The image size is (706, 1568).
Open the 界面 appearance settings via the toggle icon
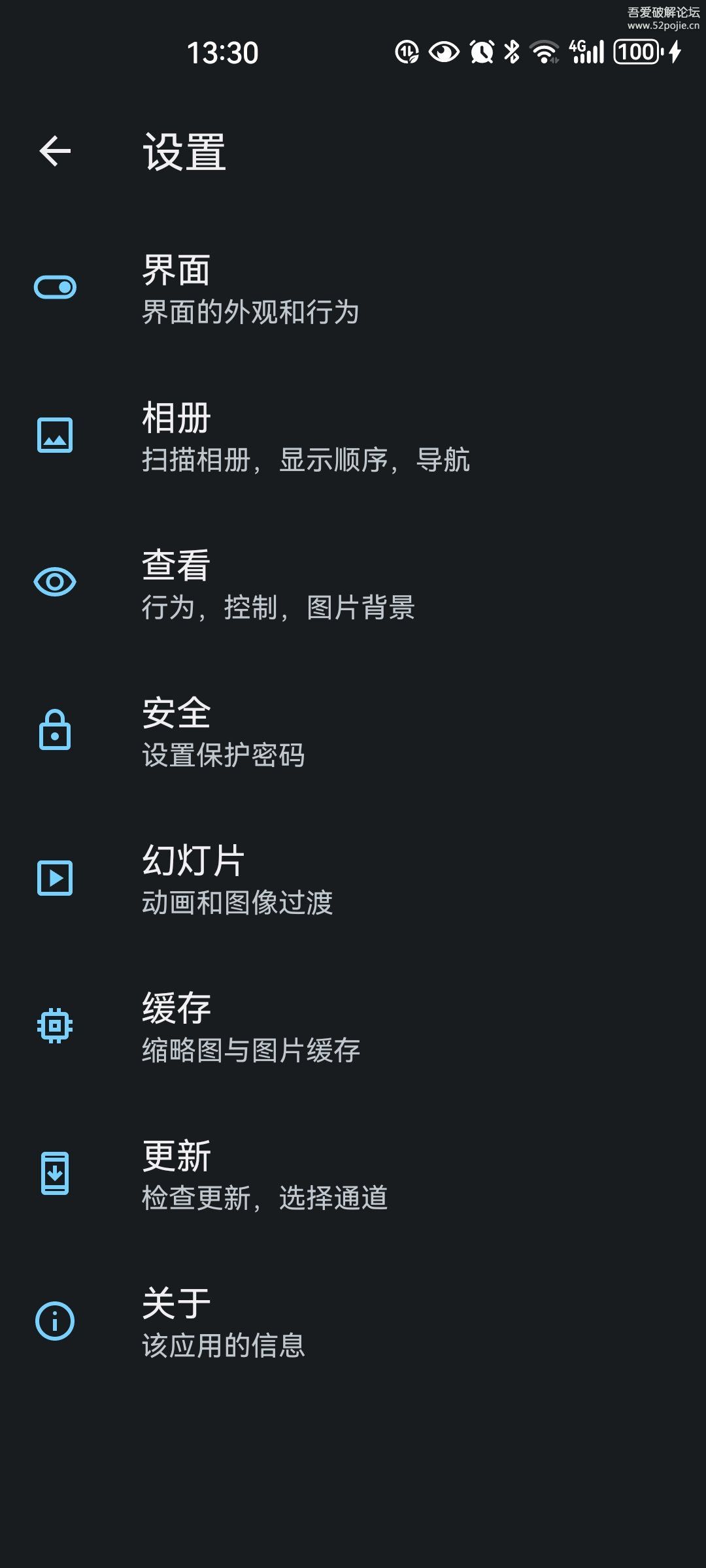click(x=55, y=286)
